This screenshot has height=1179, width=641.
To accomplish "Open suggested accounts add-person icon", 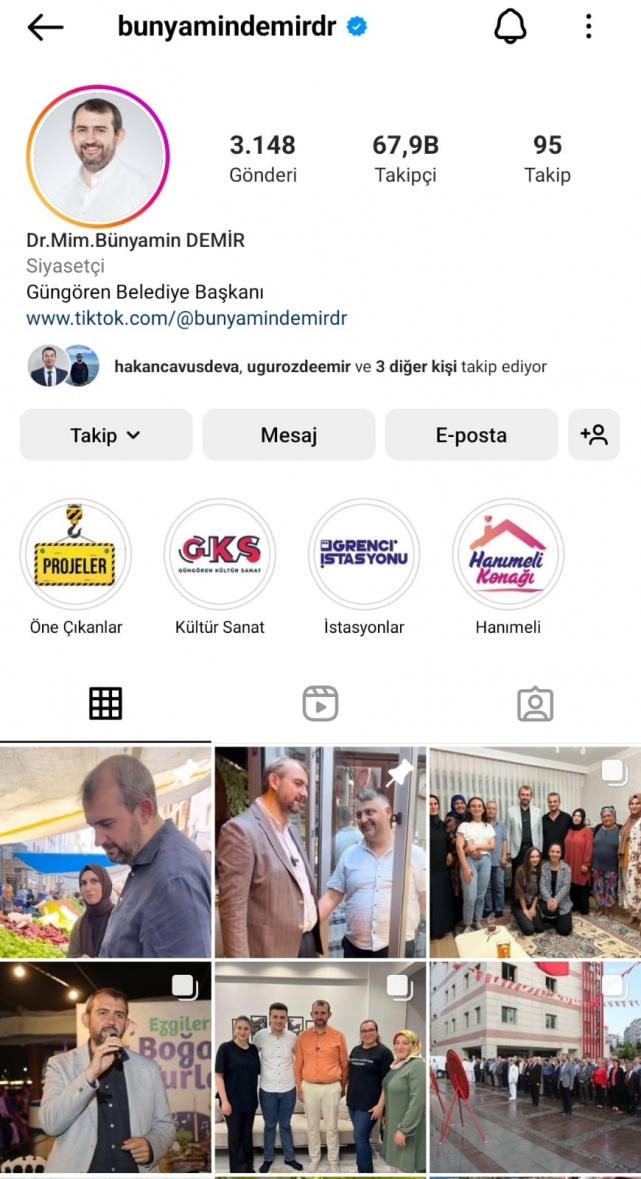I will pos(594,435).
